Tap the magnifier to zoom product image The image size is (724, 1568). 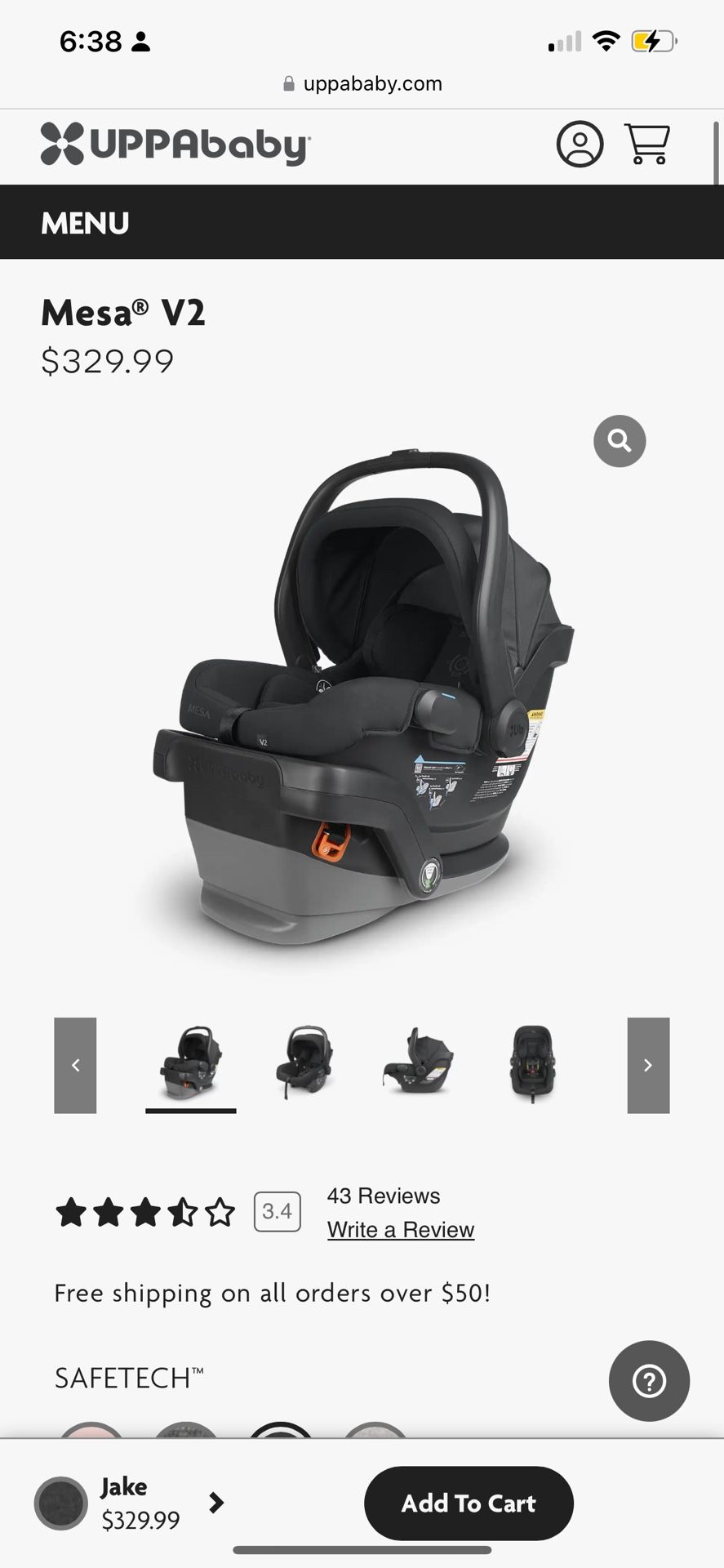(620, 441)
